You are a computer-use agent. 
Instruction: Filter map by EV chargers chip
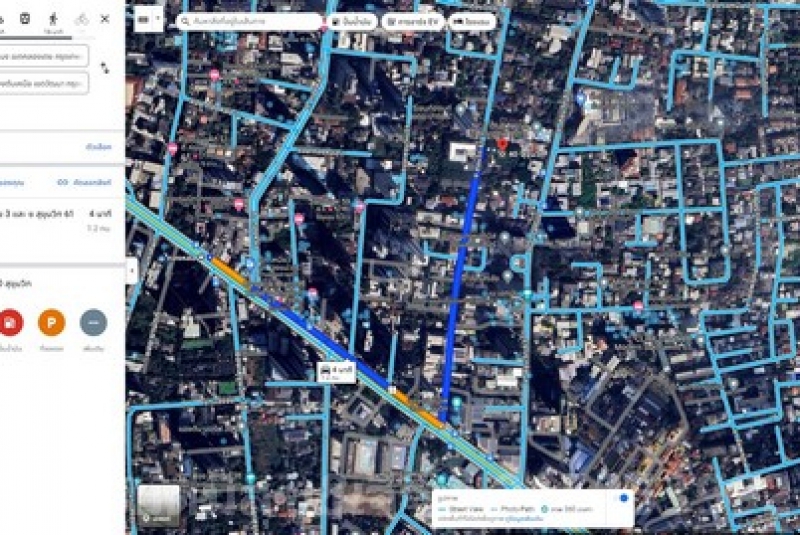[x=412, y=20]
